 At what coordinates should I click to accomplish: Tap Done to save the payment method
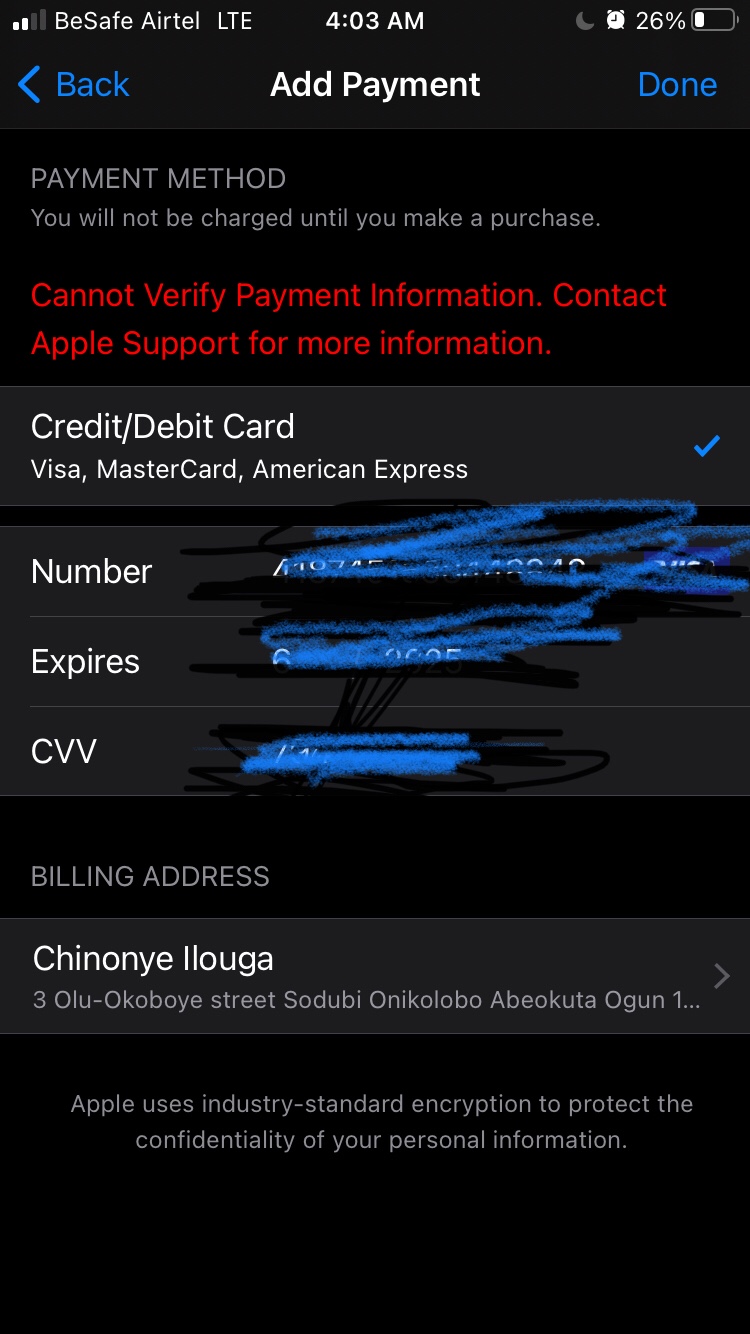677,85
